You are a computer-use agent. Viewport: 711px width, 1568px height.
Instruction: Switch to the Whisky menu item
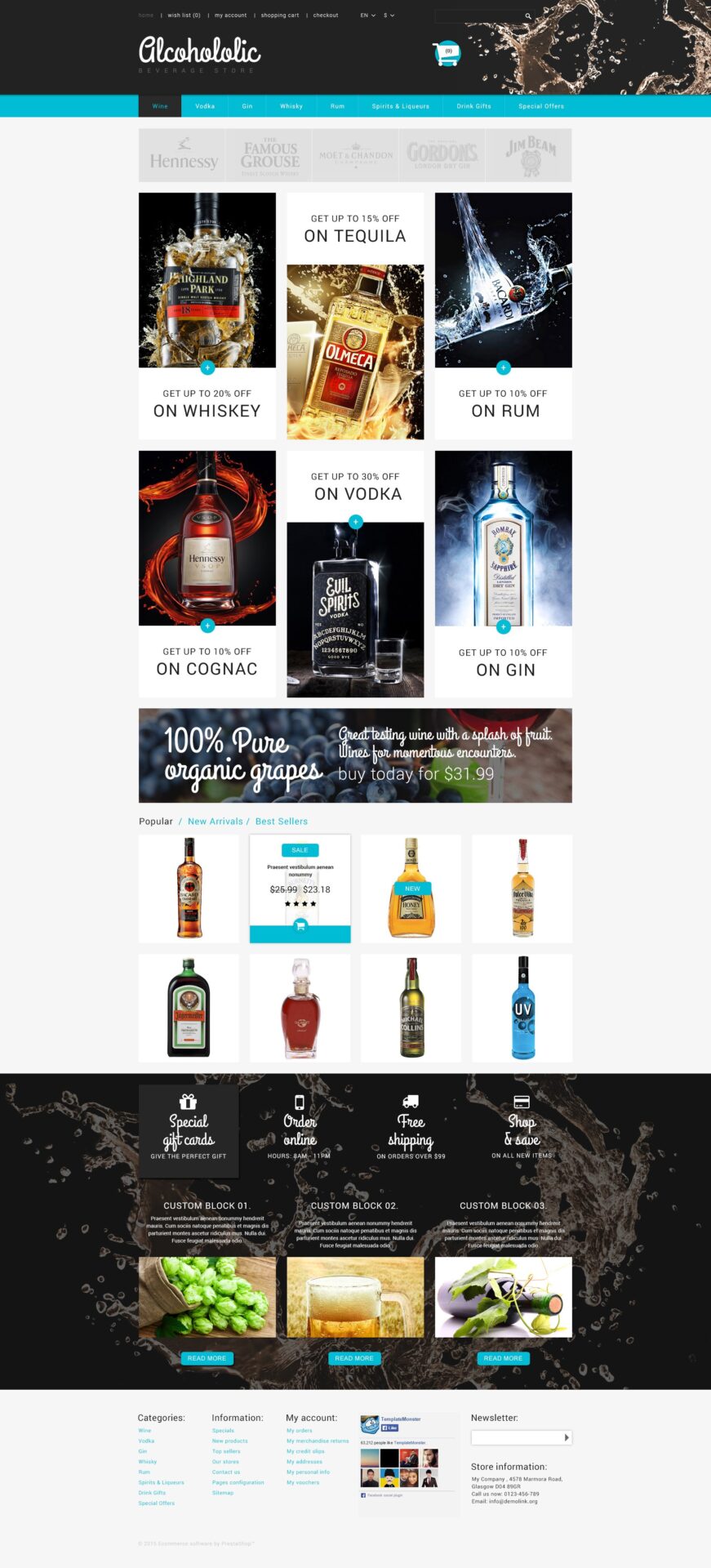pyautogui.click(x=291, y=106)
